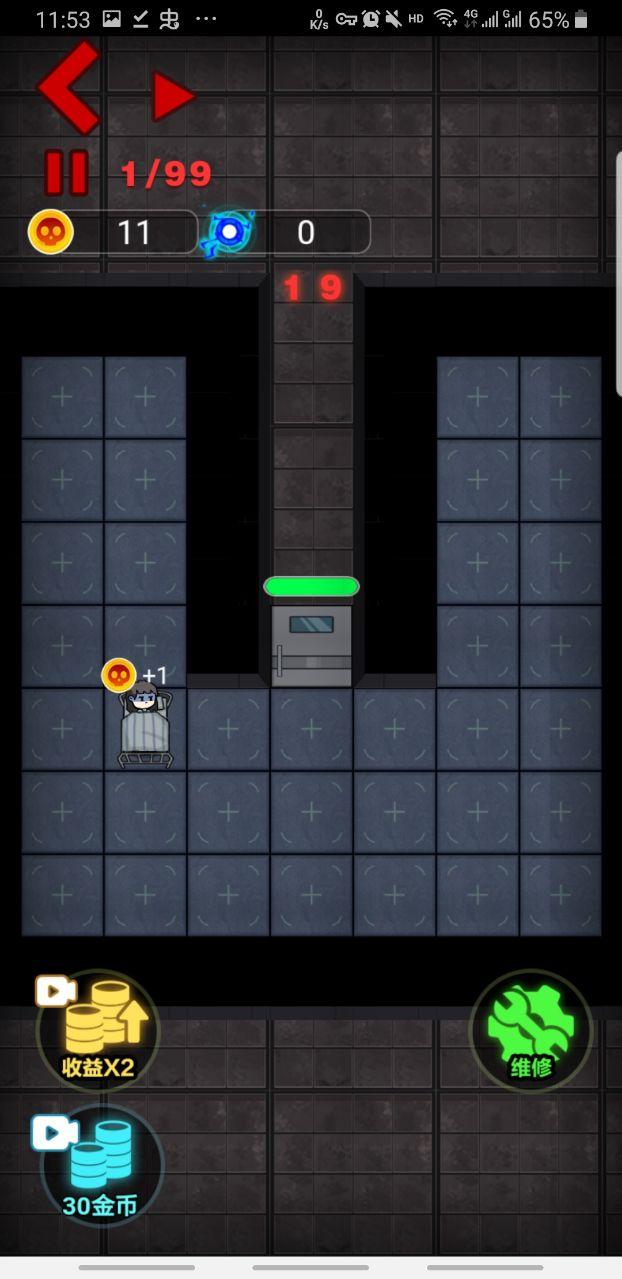Screen dimensions: 622x1279
Task: Claim 30金币 by watching video
Action: coord(100,1166)
